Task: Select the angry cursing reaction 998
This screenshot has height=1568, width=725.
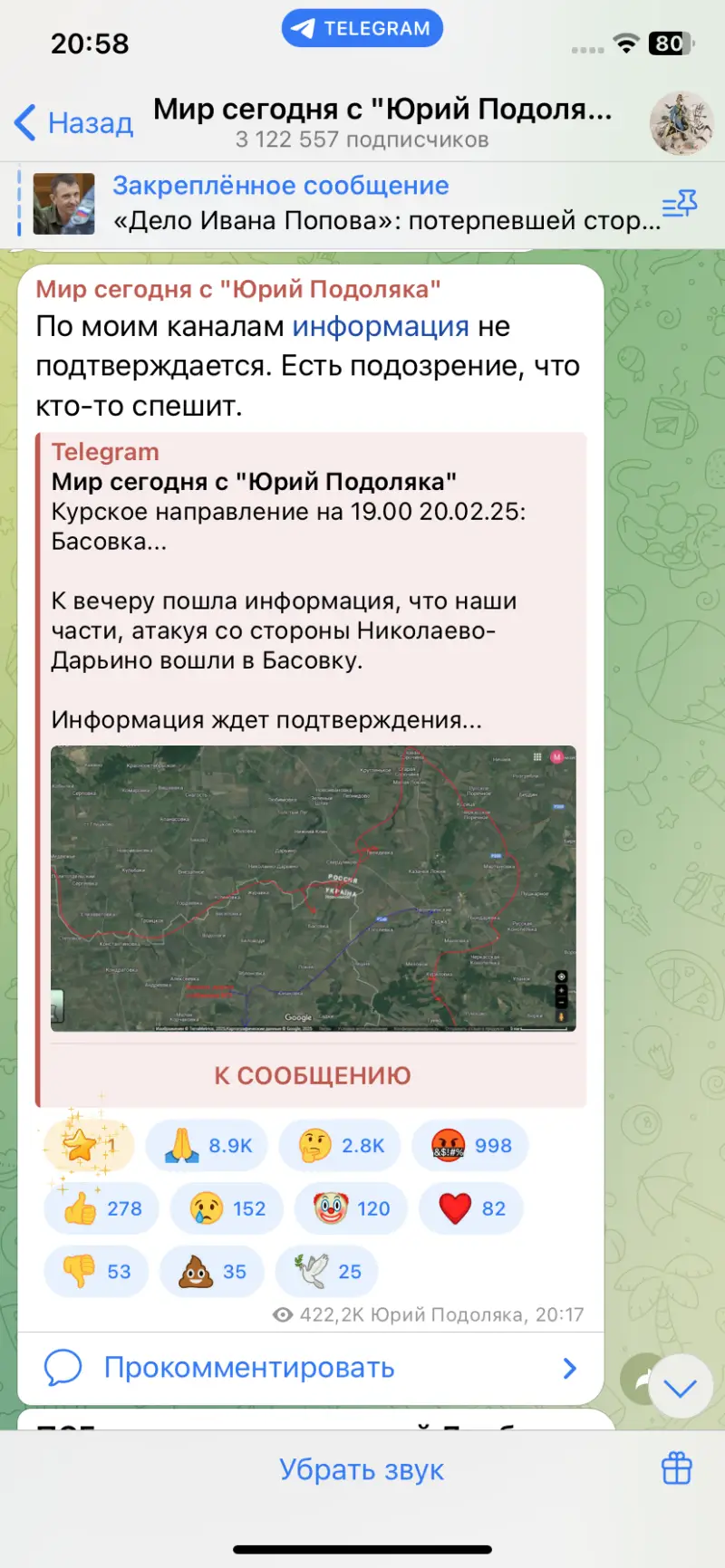Action: [x=470, y=1146]
